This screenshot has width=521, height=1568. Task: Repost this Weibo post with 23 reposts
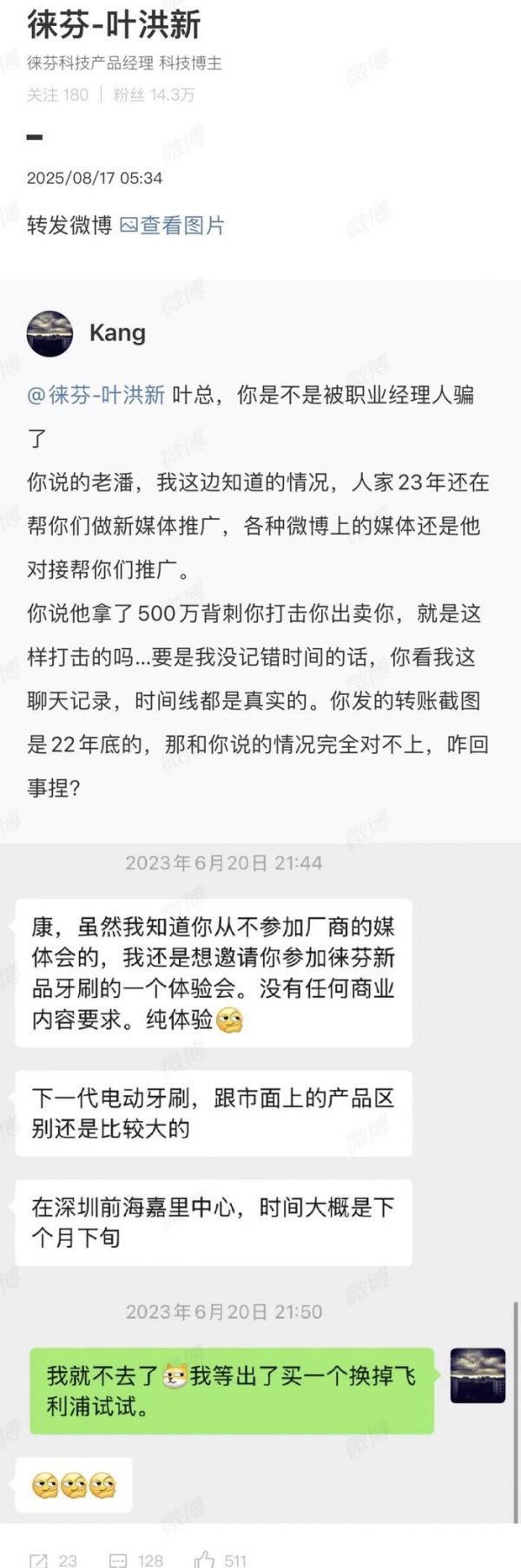53,1559
